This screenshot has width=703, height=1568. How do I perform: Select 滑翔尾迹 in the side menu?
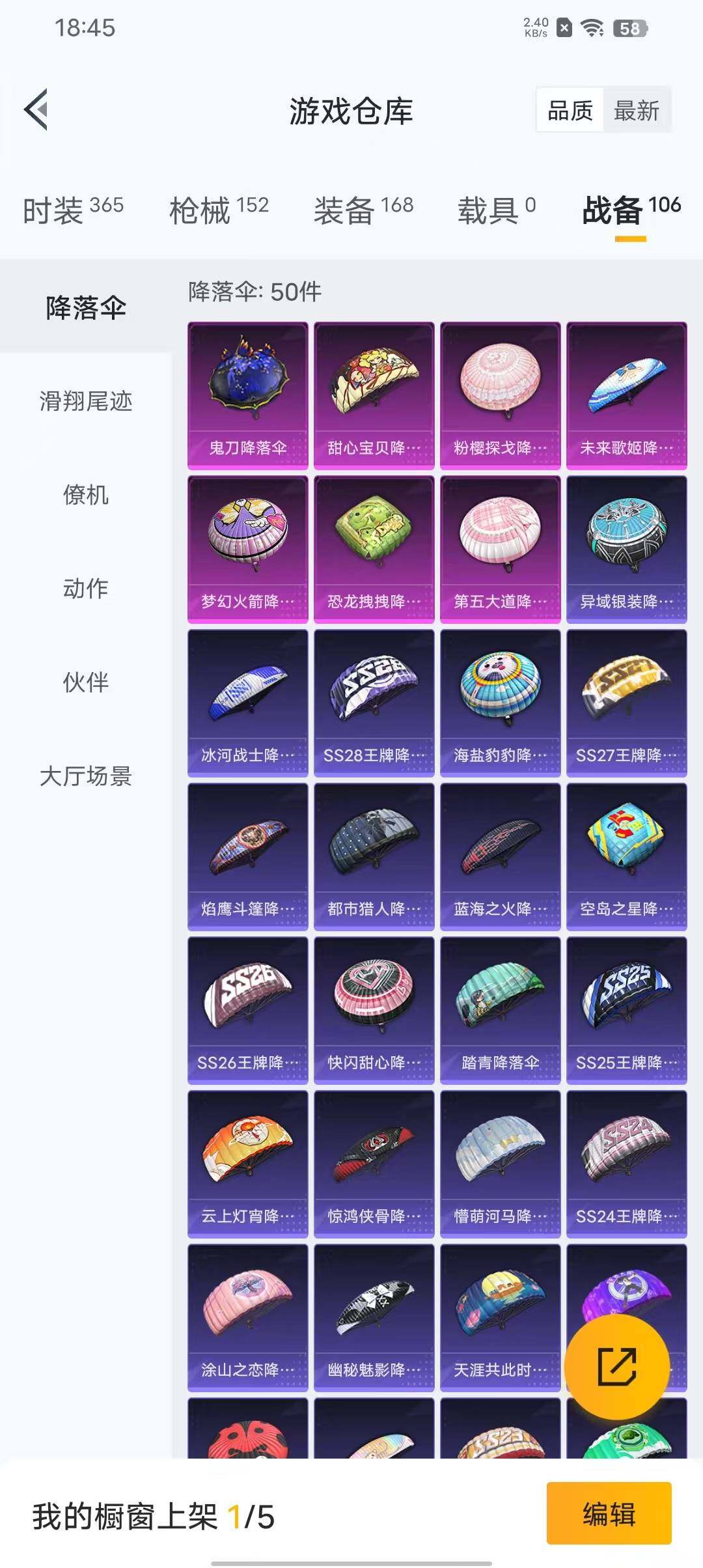pyautogui.click(x=85, y=401)
